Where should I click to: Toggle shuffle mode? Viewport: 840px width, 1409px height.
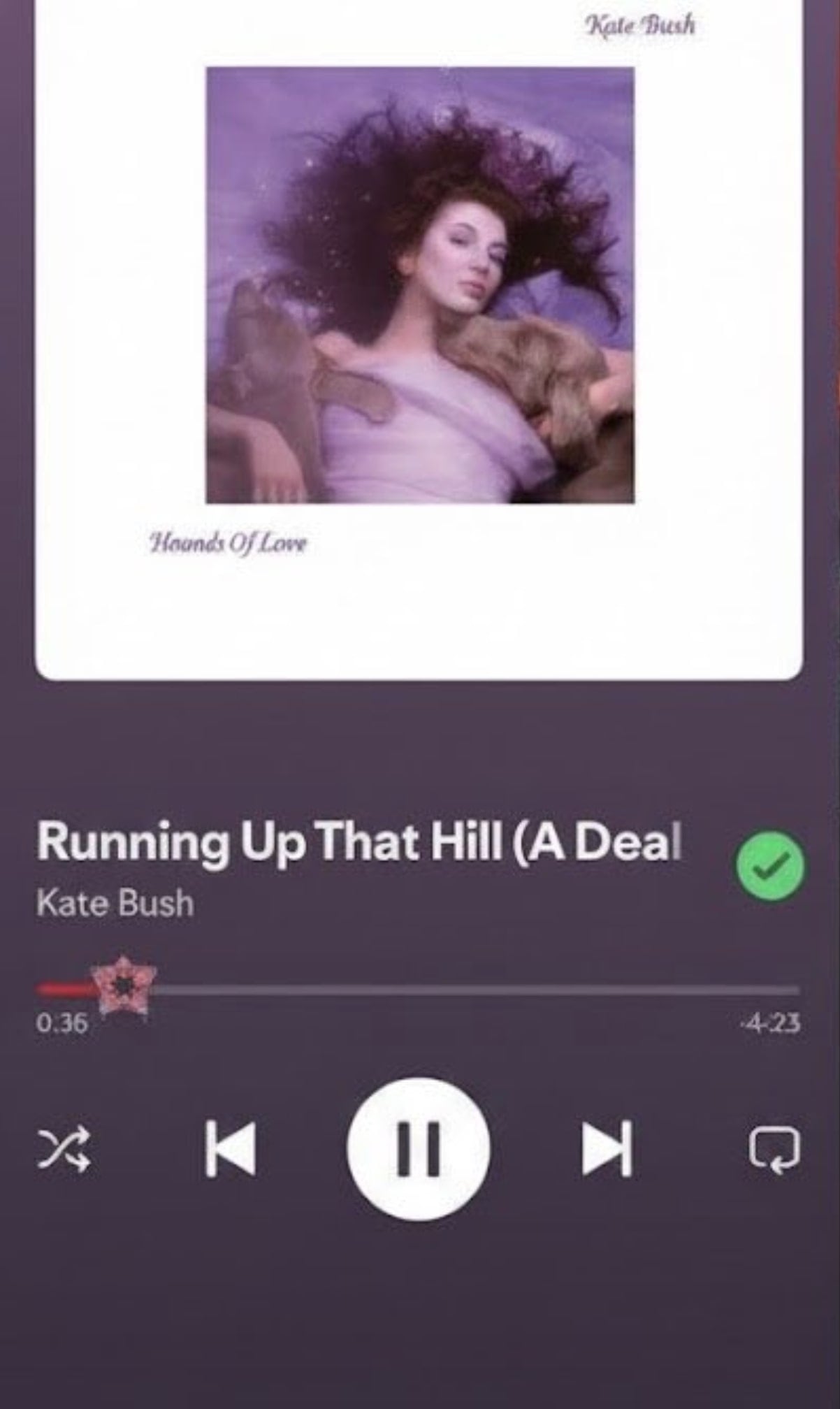coord(63,1150)
